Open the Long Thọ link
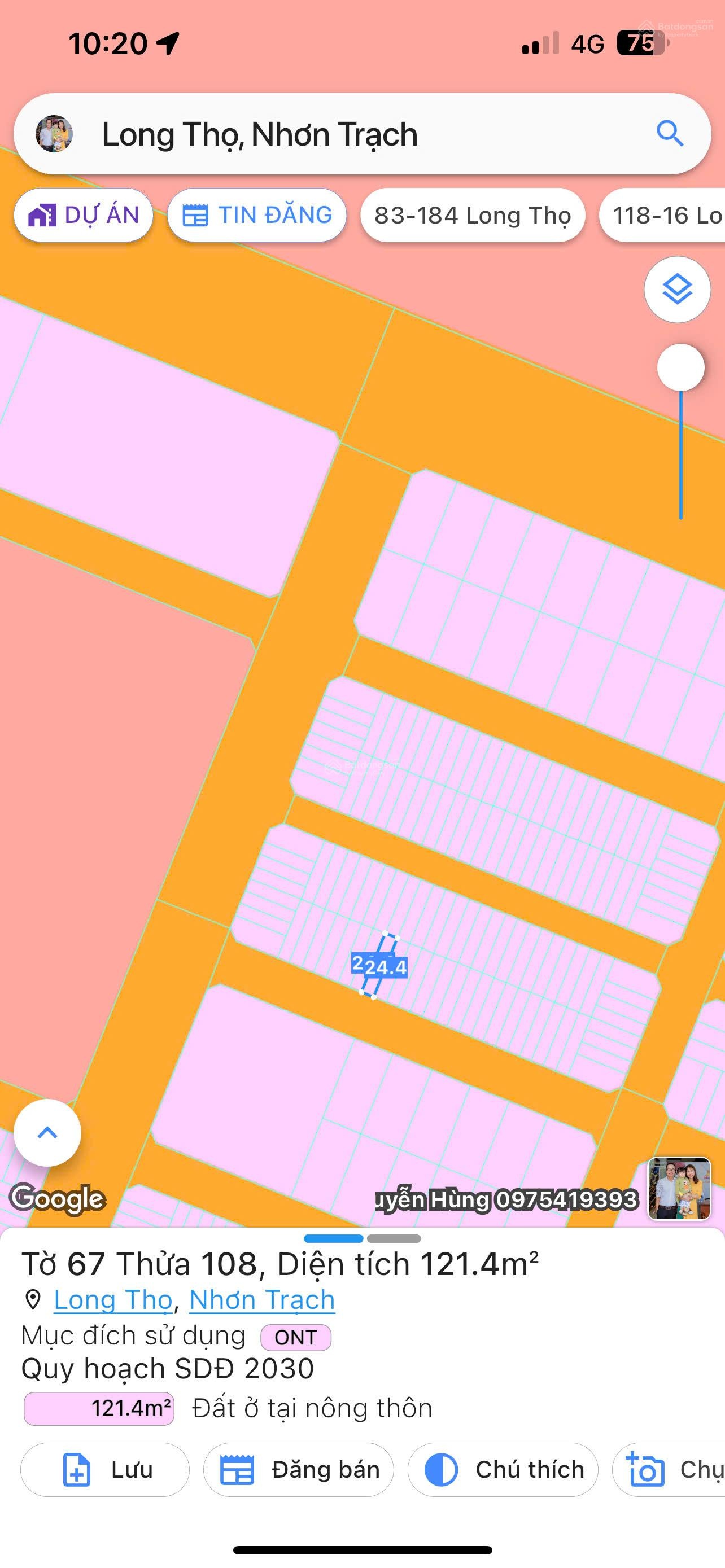Screen dimensions: 725x1568 [x=113, y=1300]
